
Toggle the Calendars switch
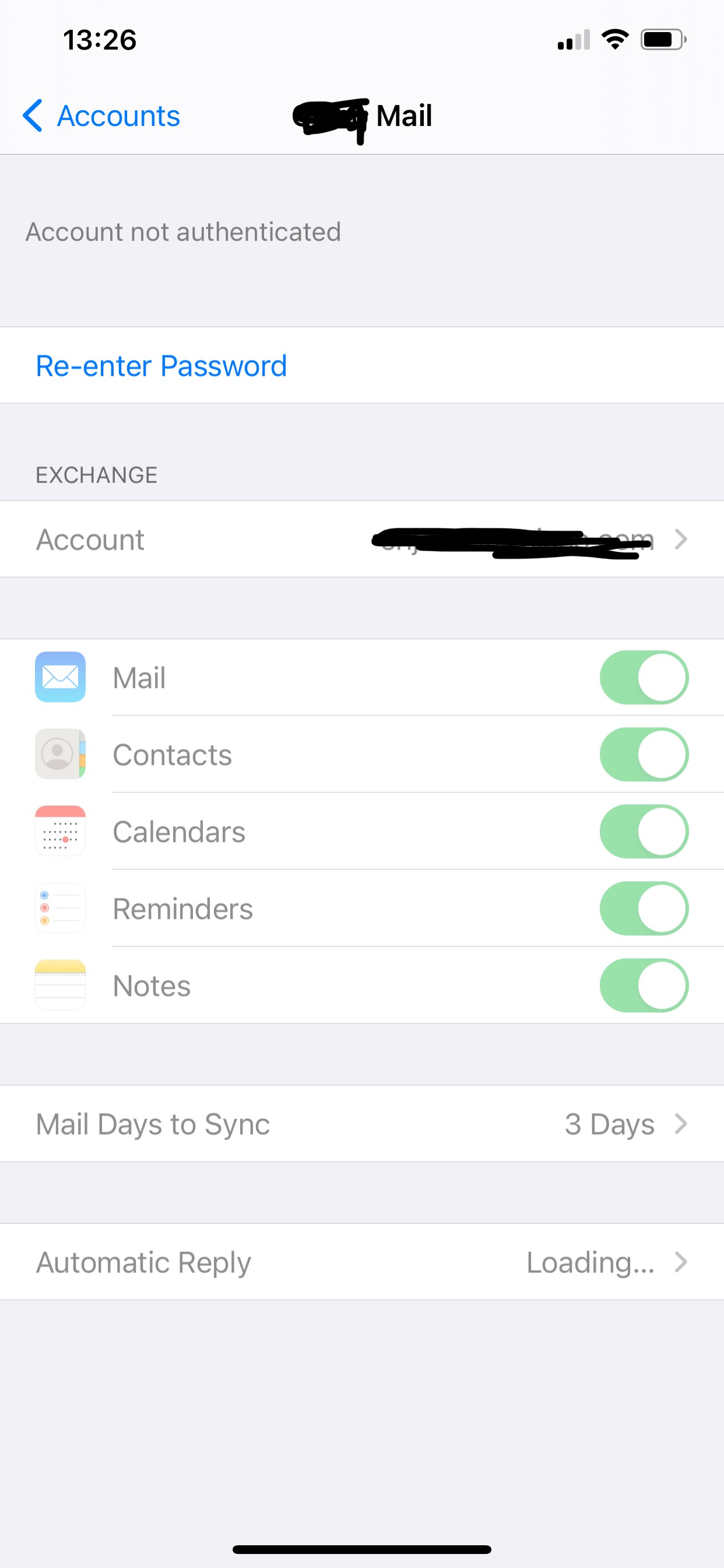(644, 831)
